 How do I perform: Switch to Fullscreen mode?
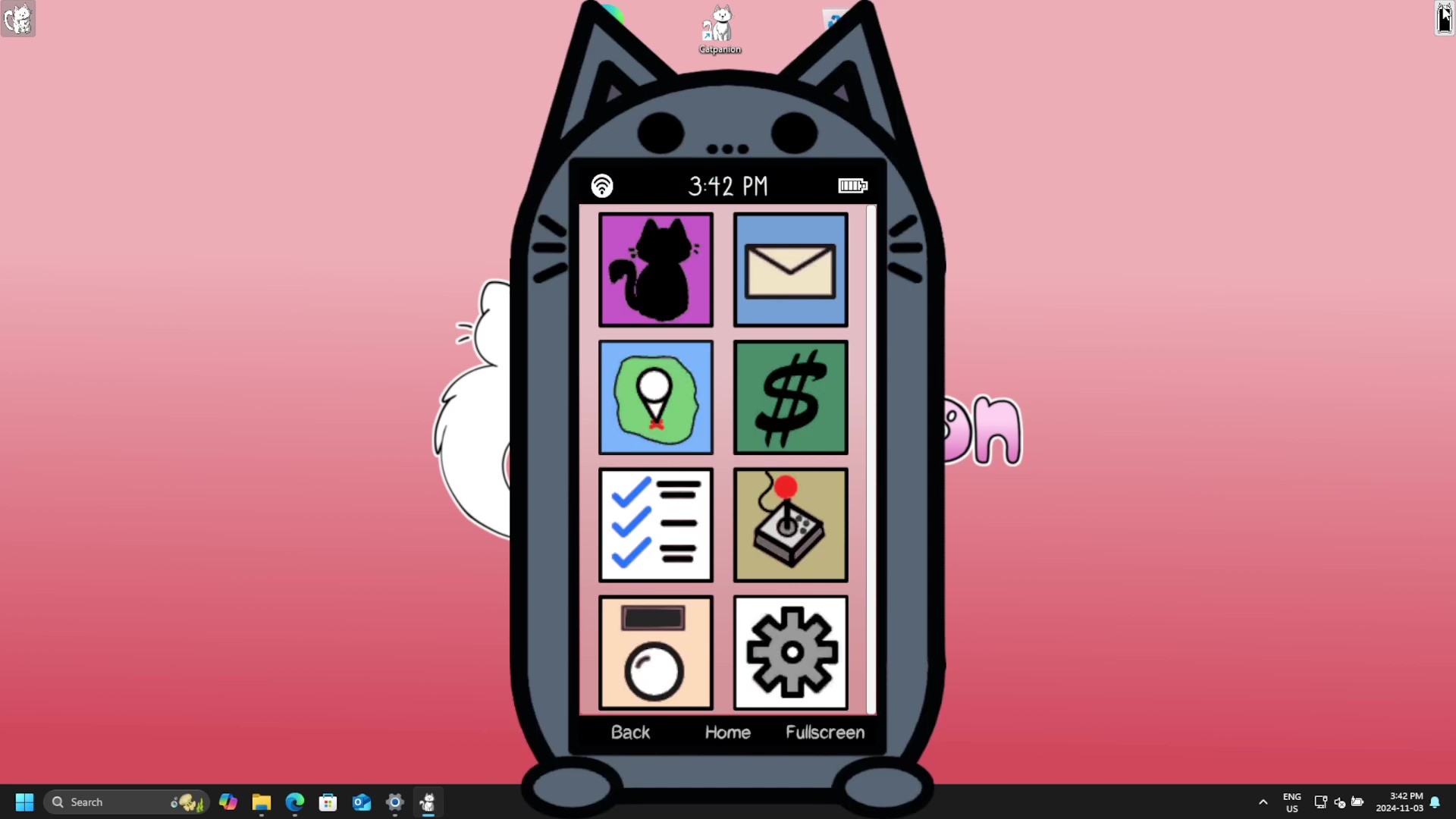824,733
